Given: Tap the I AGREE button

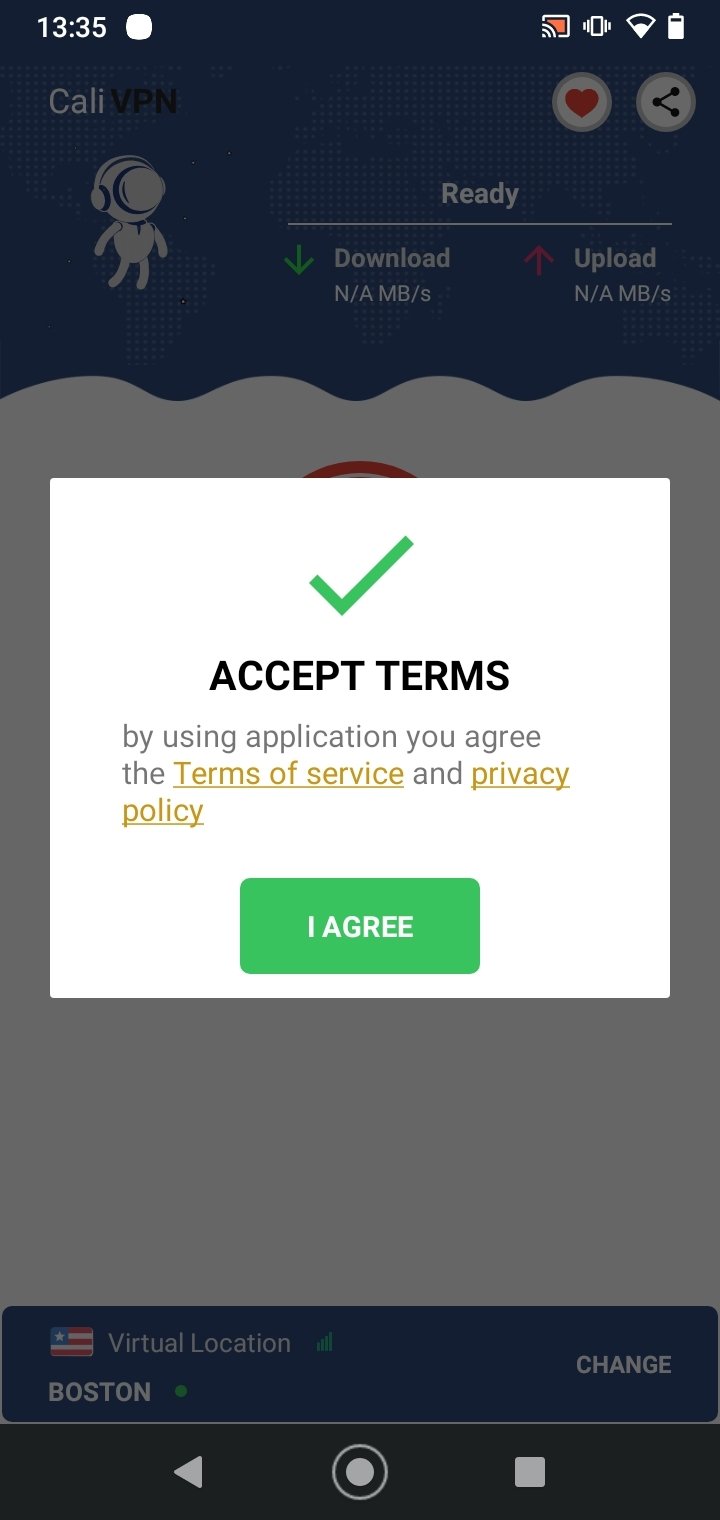Looking at the screenshot, I should (360, 926).
